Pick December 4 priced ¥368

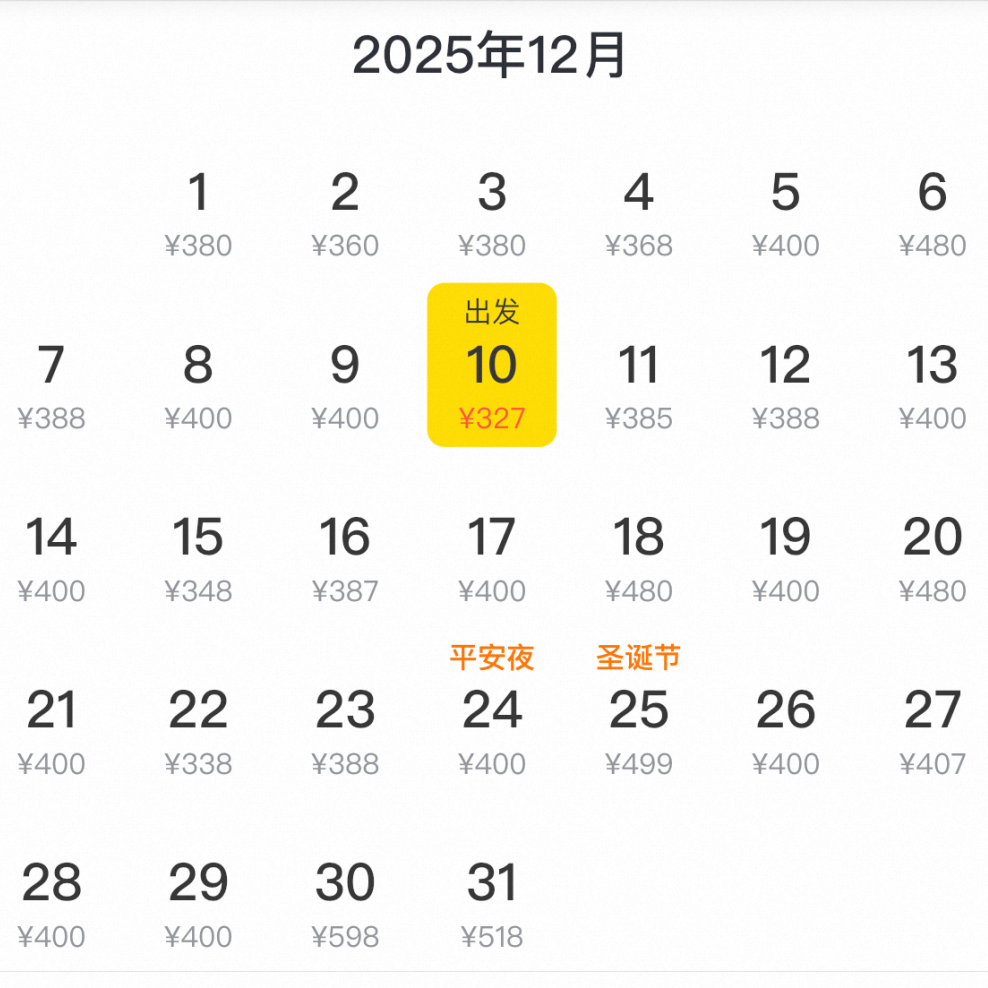point(639,212)
